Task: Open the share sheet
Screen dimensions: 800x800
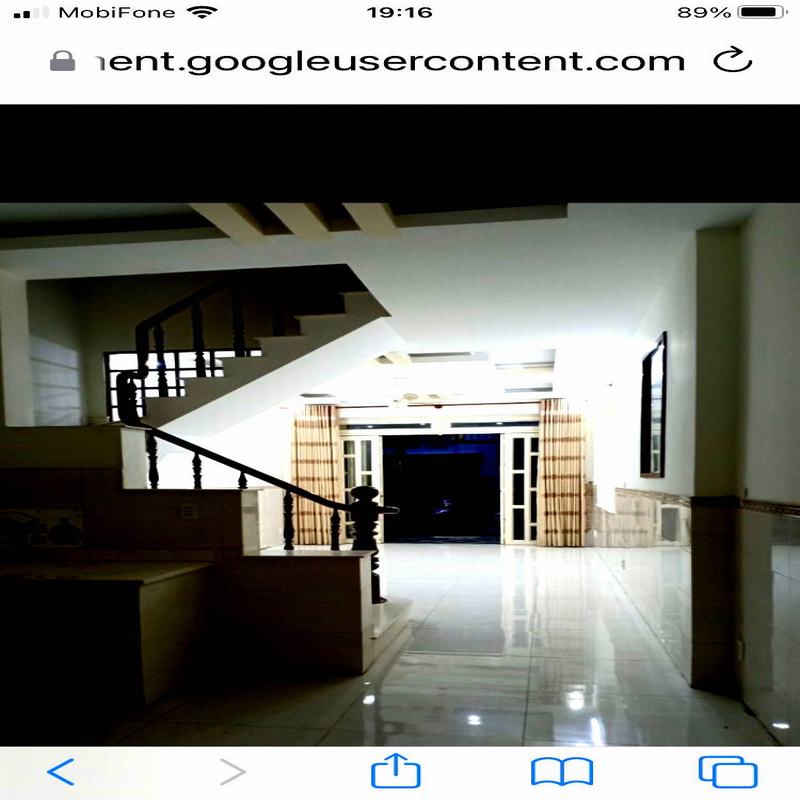Action: (x=396, y=771)
